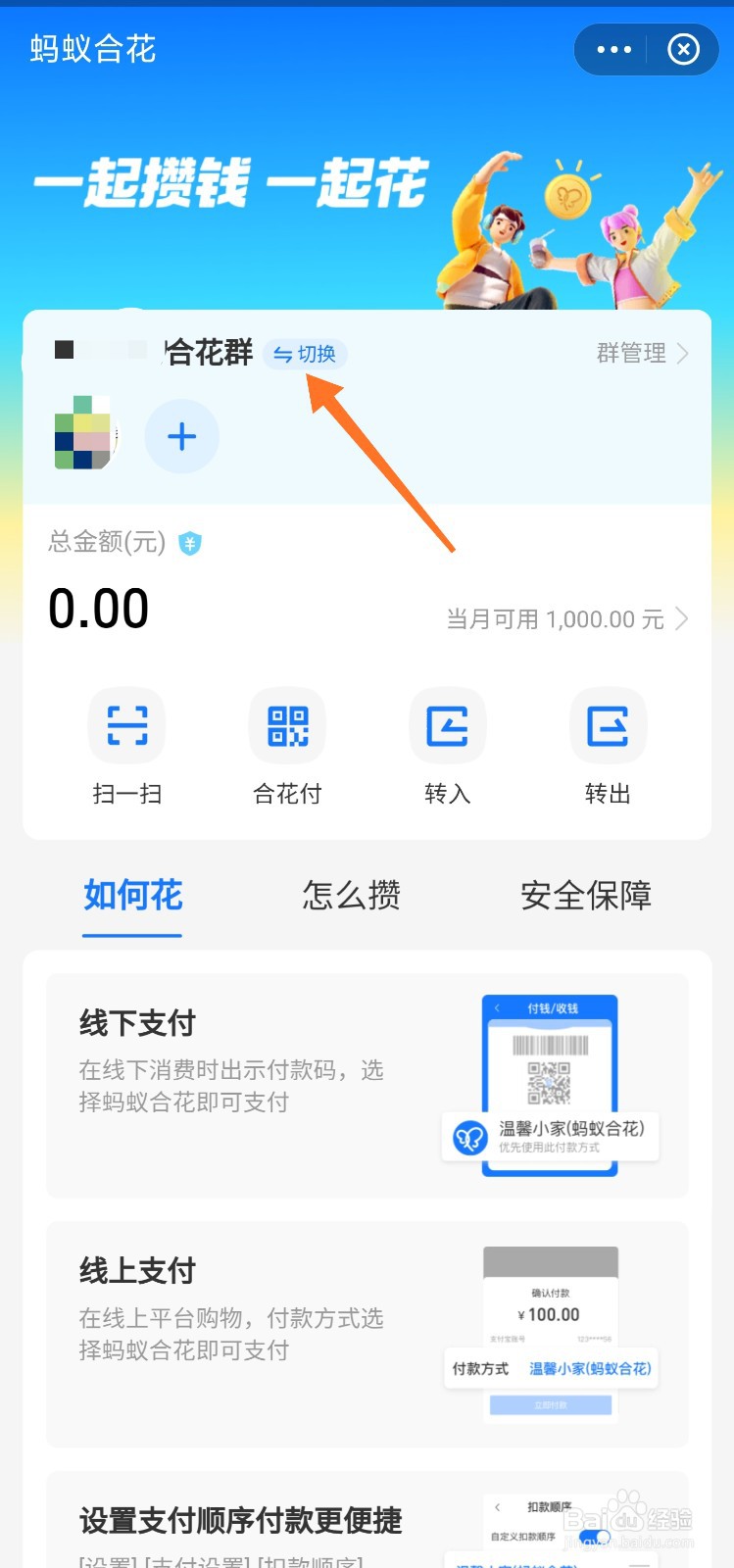Open the 安全保障 tab
Screen dimensions: 734x1568
pyautogui.click(x=585, y=897)
